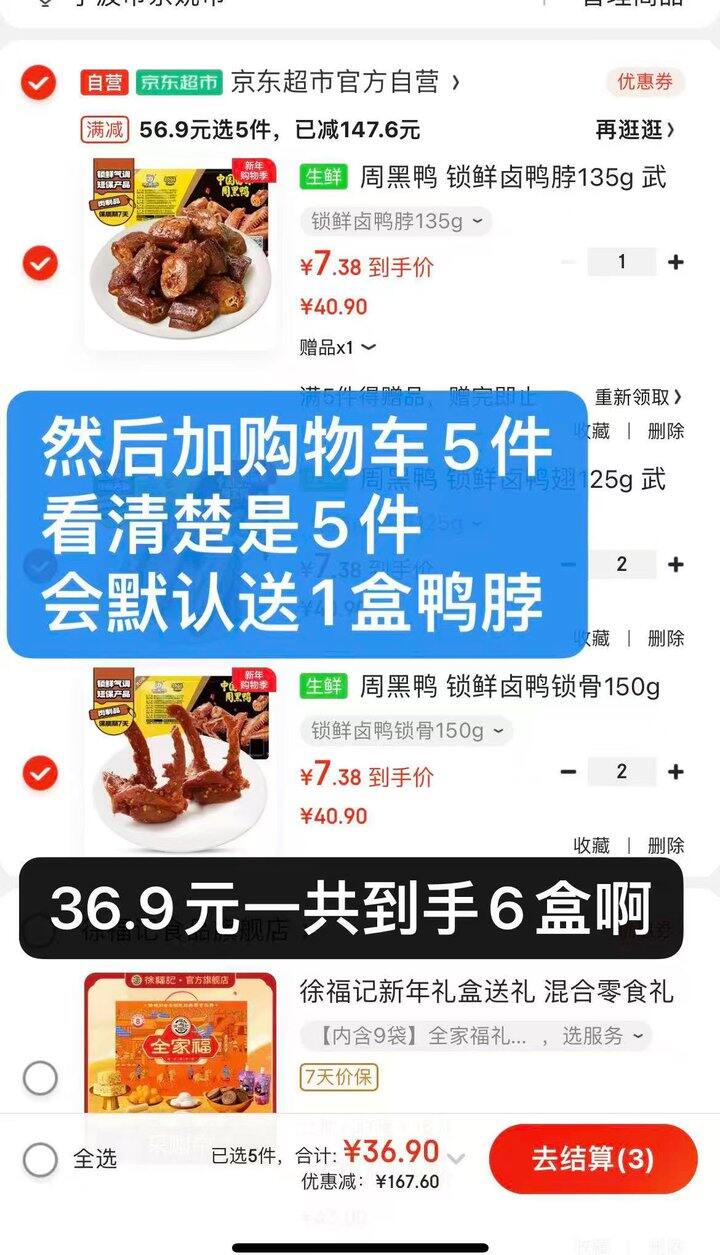The image size is (720, 1255).
Task: Tap 再逛逛 to browse more deals
Action: click(635, 130)
